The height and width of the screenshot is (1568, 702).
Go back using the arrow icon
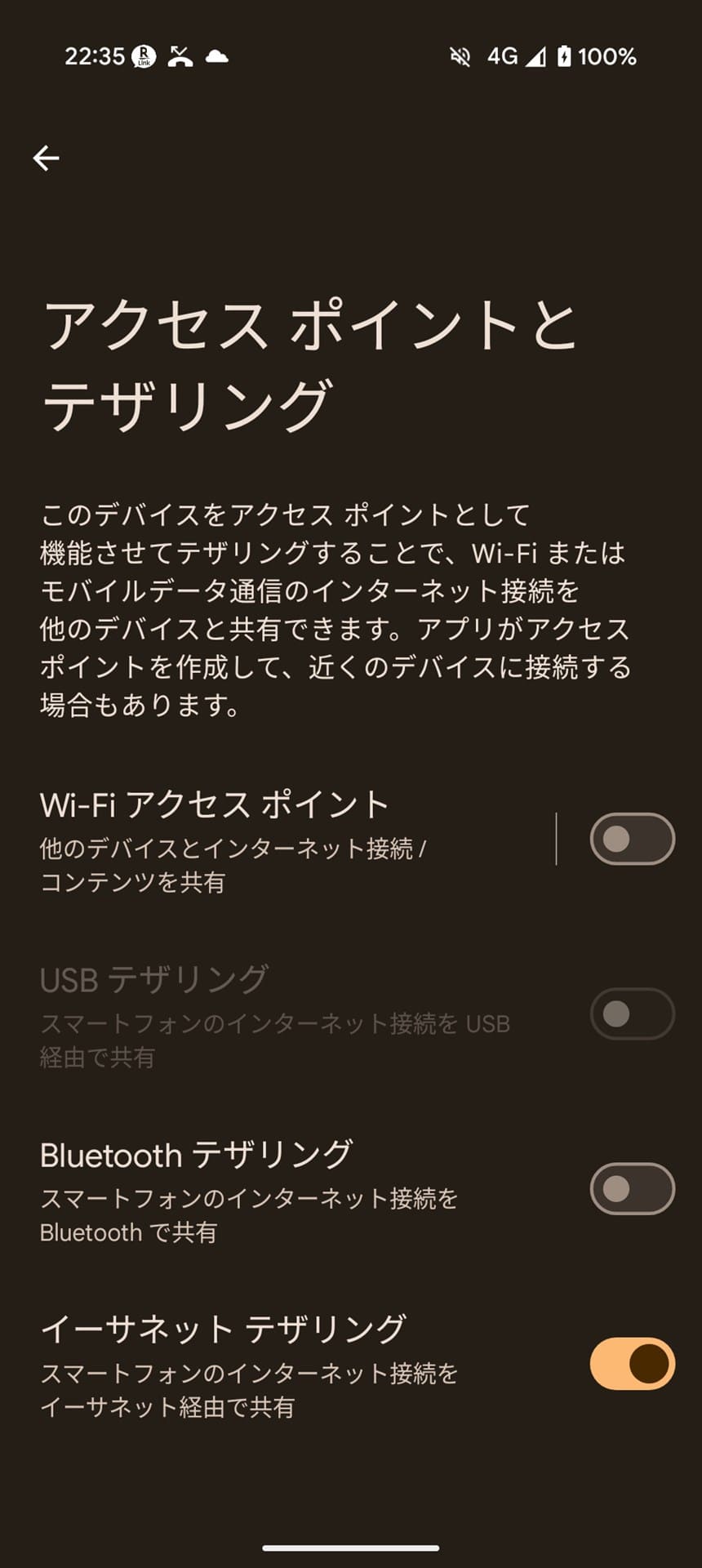click(46, 158)
